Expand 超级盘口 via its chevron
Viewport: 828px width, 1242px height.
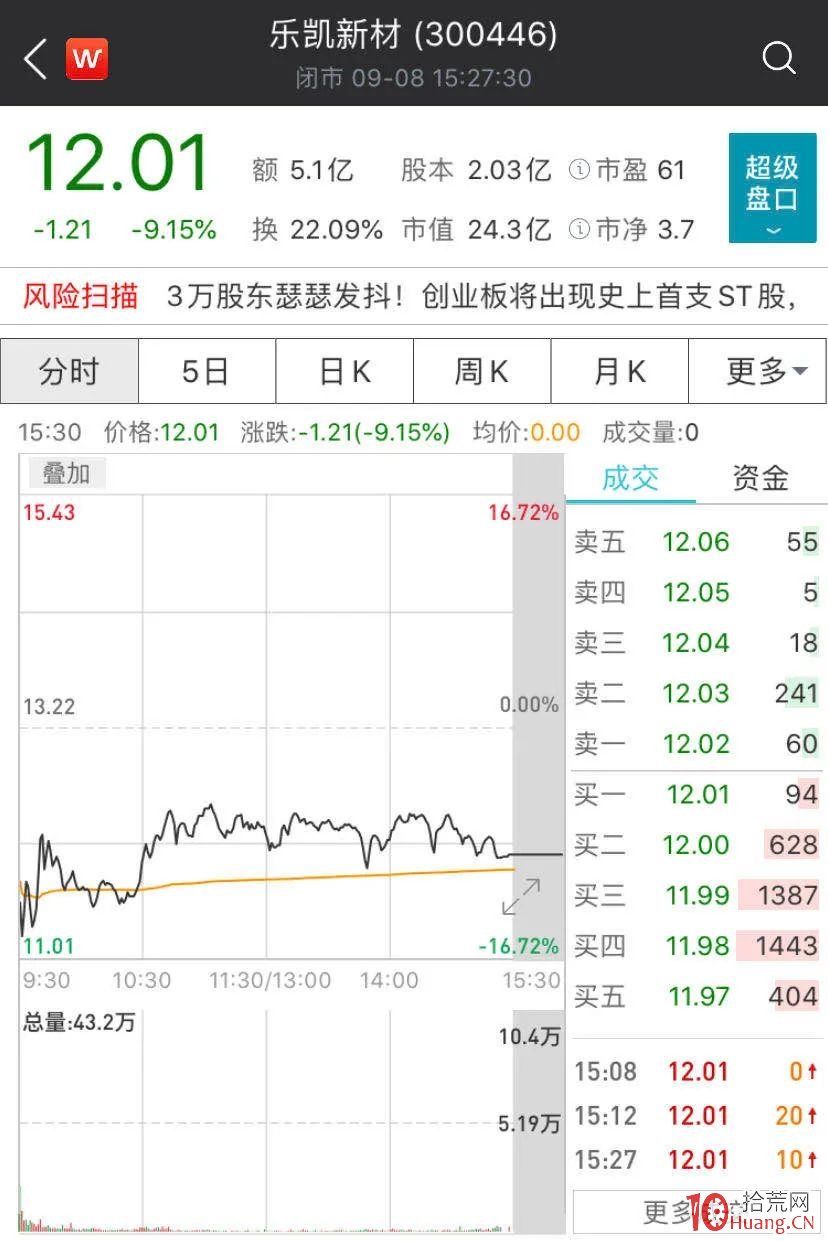pyautogui.click(x=773, y=231)
